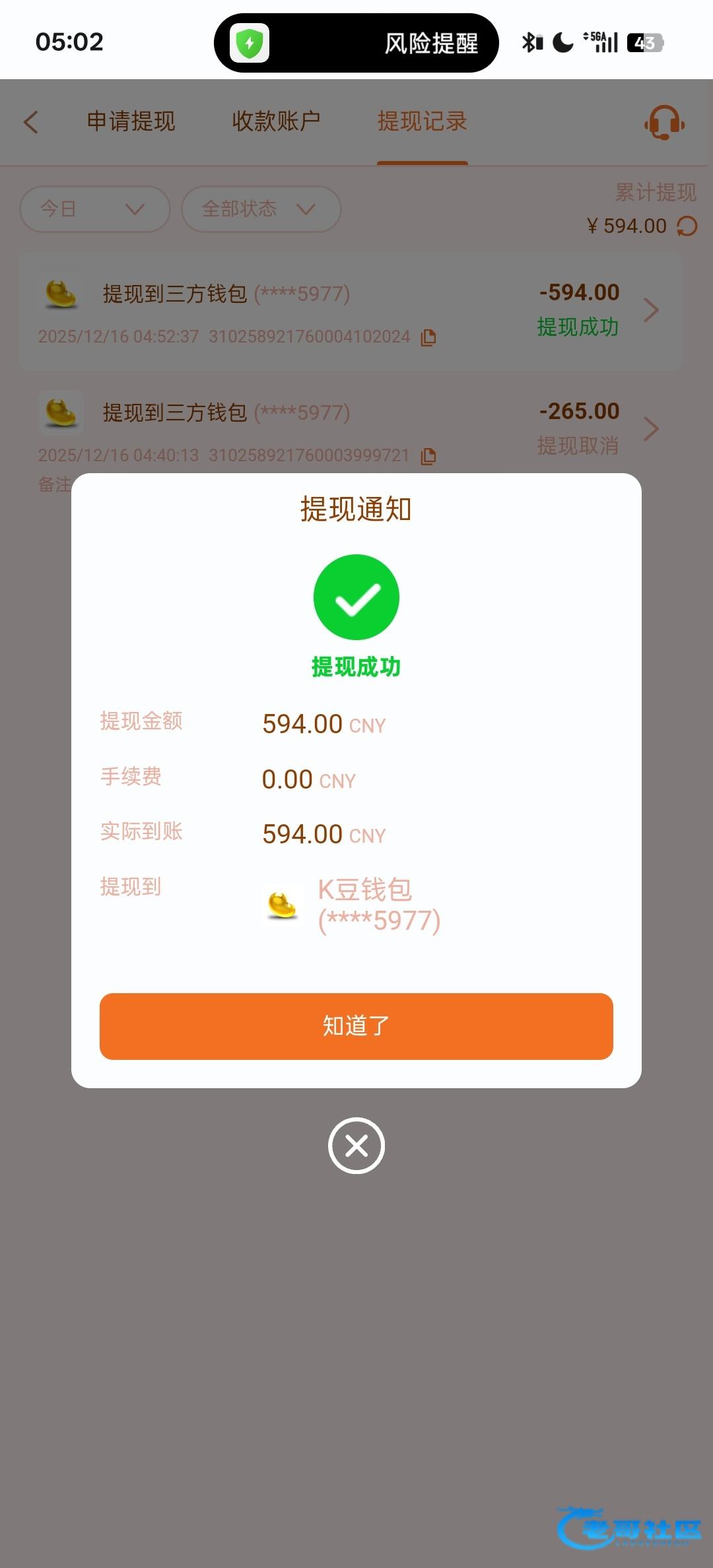Image resolution: width=713 pixels, height=1568 pixels.
Task: Switch to the 收款账户 tab
Action: [276, 121]
